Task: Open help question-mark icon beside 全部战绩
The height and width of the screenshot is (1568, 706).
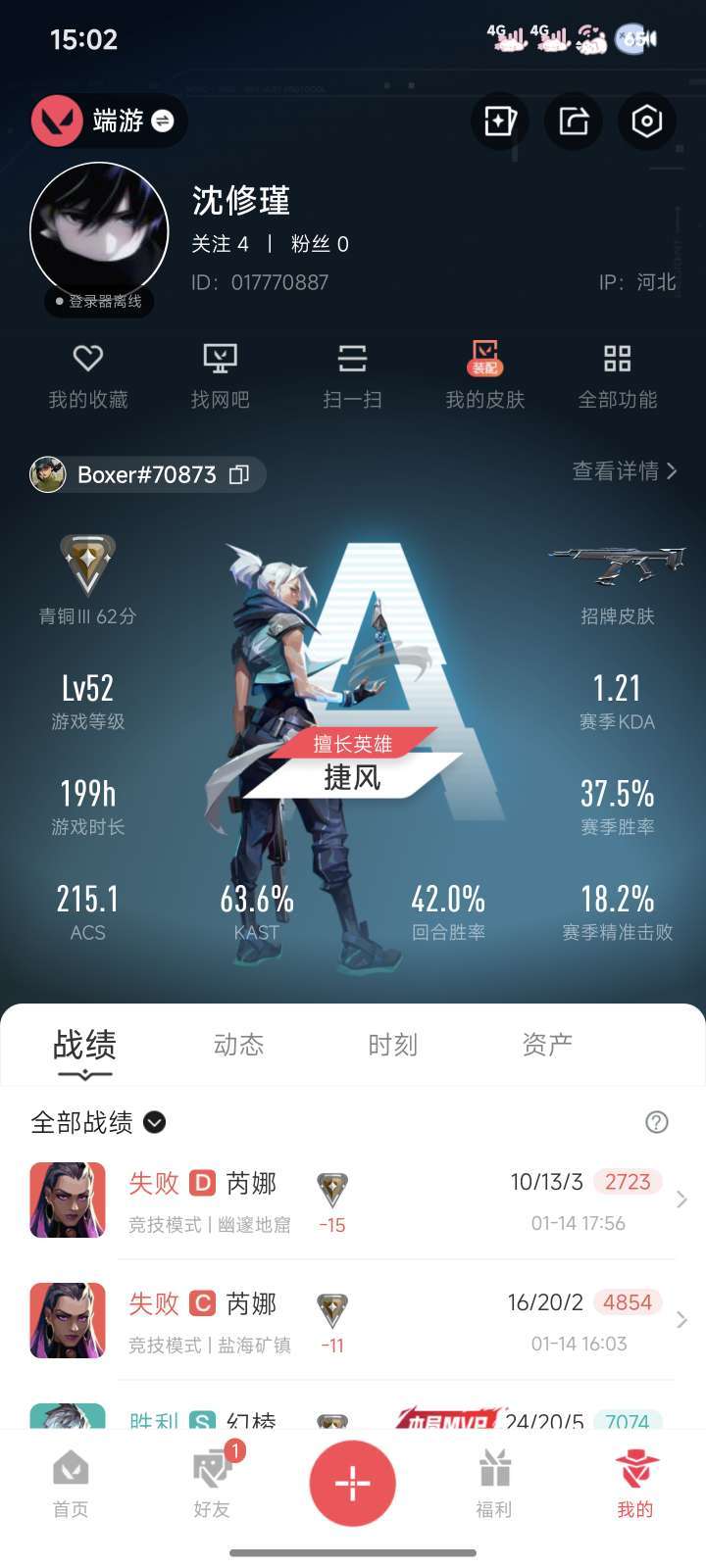Action: pos(656,1122)
